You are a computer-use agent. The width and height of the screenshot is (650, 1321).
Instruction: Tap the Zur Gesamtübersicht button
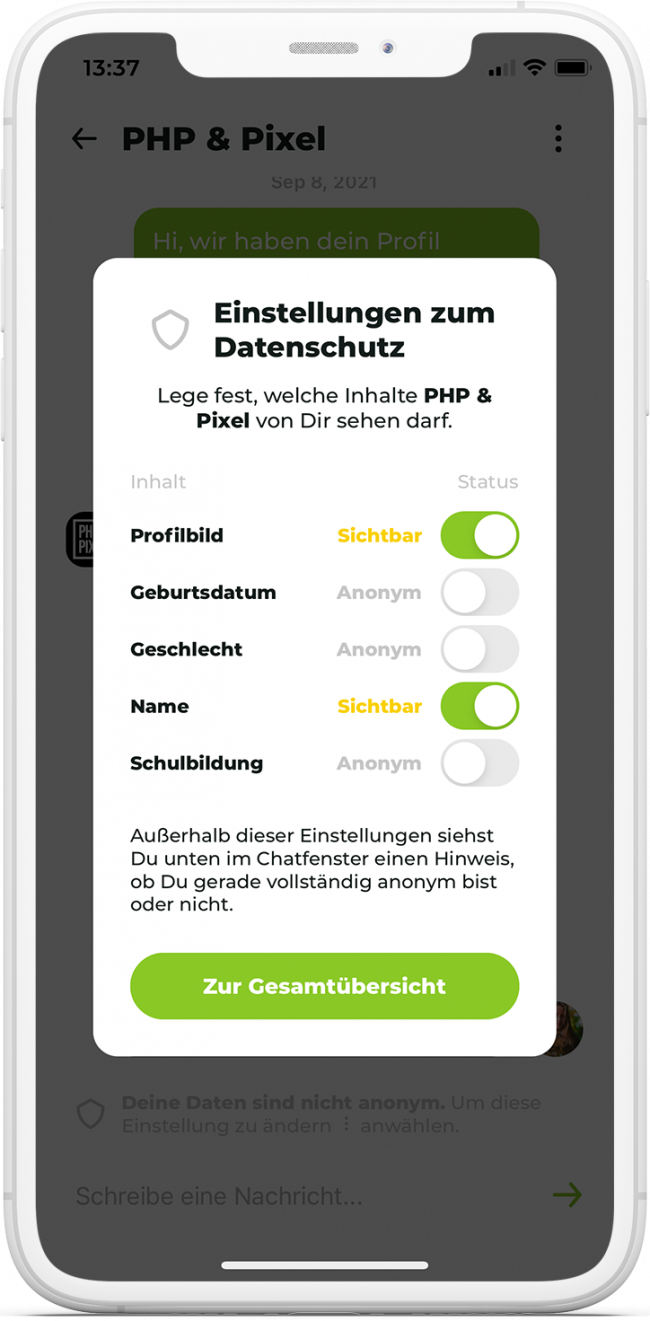coord(324,986)
